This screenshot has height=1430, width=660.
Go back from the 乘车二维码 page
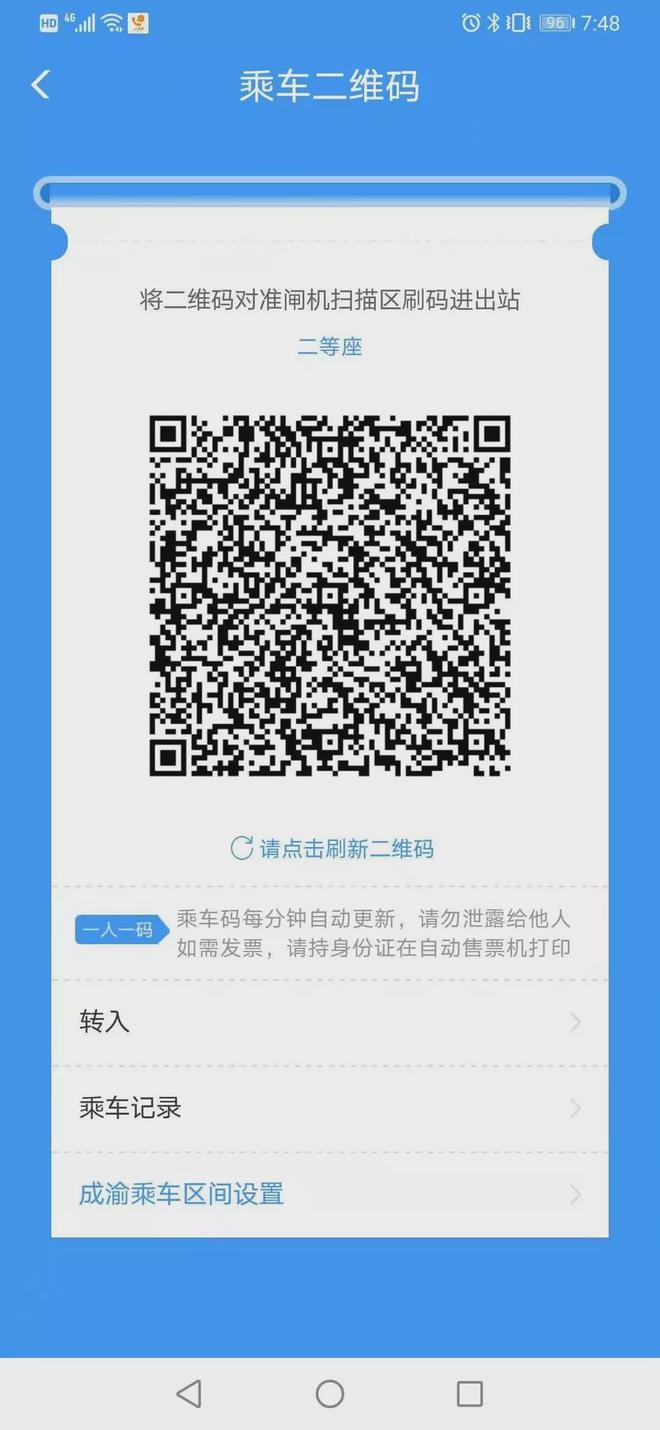(x=41, y=85)
